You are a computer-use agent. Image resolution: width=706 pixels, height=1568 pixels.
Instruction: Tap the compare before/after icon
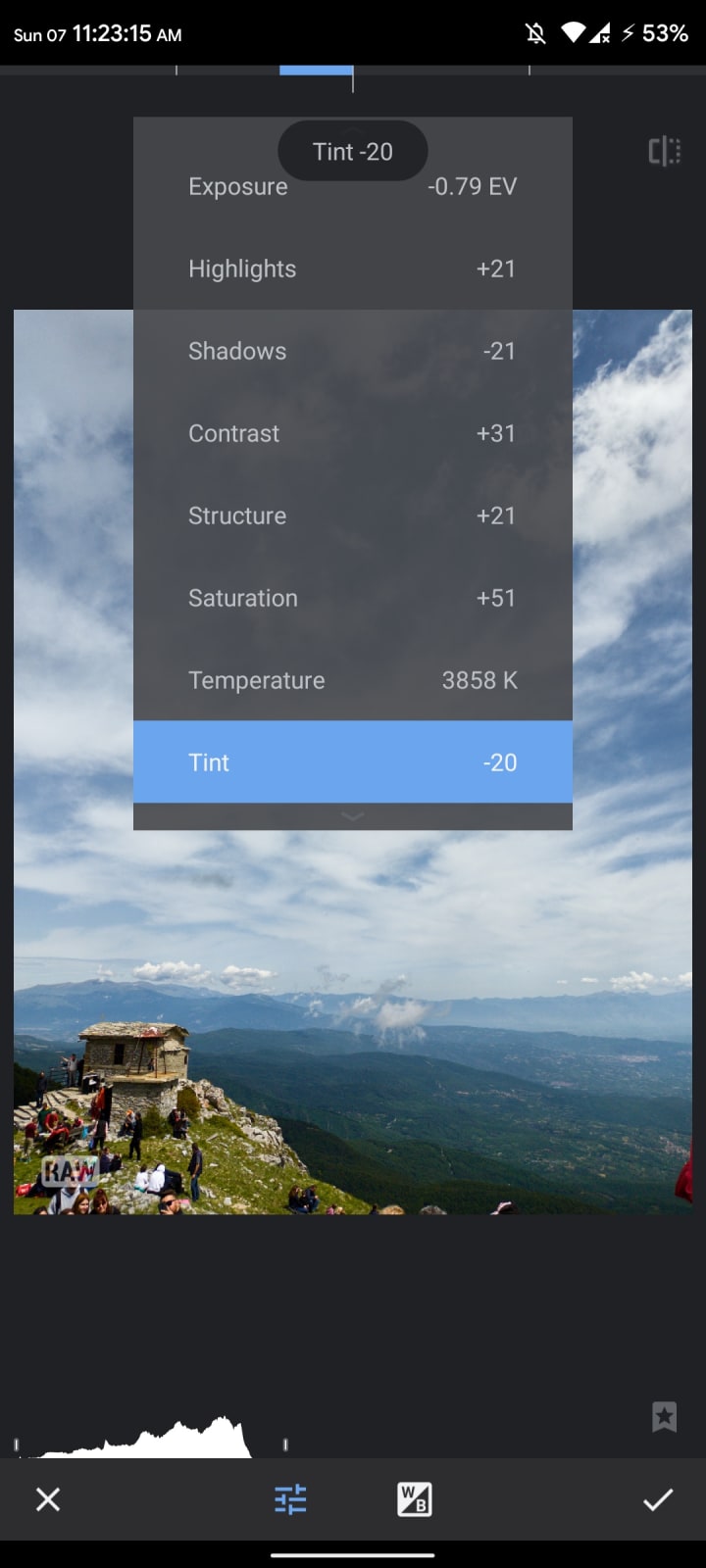click(x=664, y=151)
